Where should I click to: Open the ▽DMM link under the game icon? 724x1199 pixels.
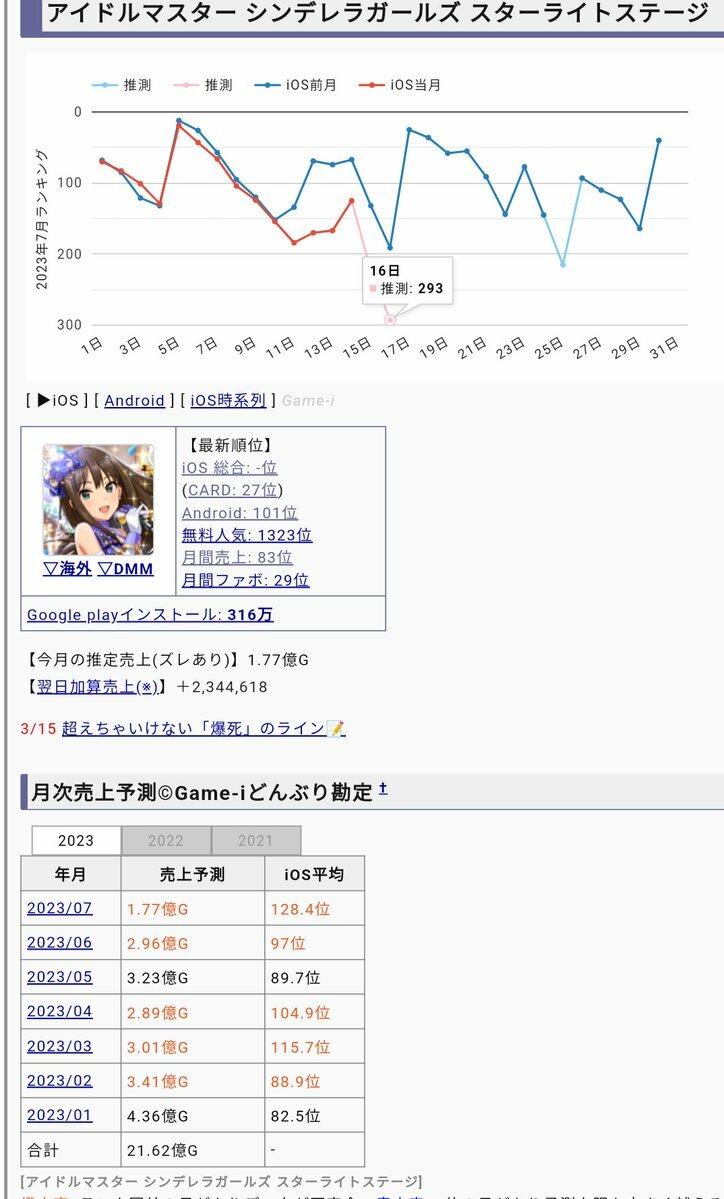point(125,569)
